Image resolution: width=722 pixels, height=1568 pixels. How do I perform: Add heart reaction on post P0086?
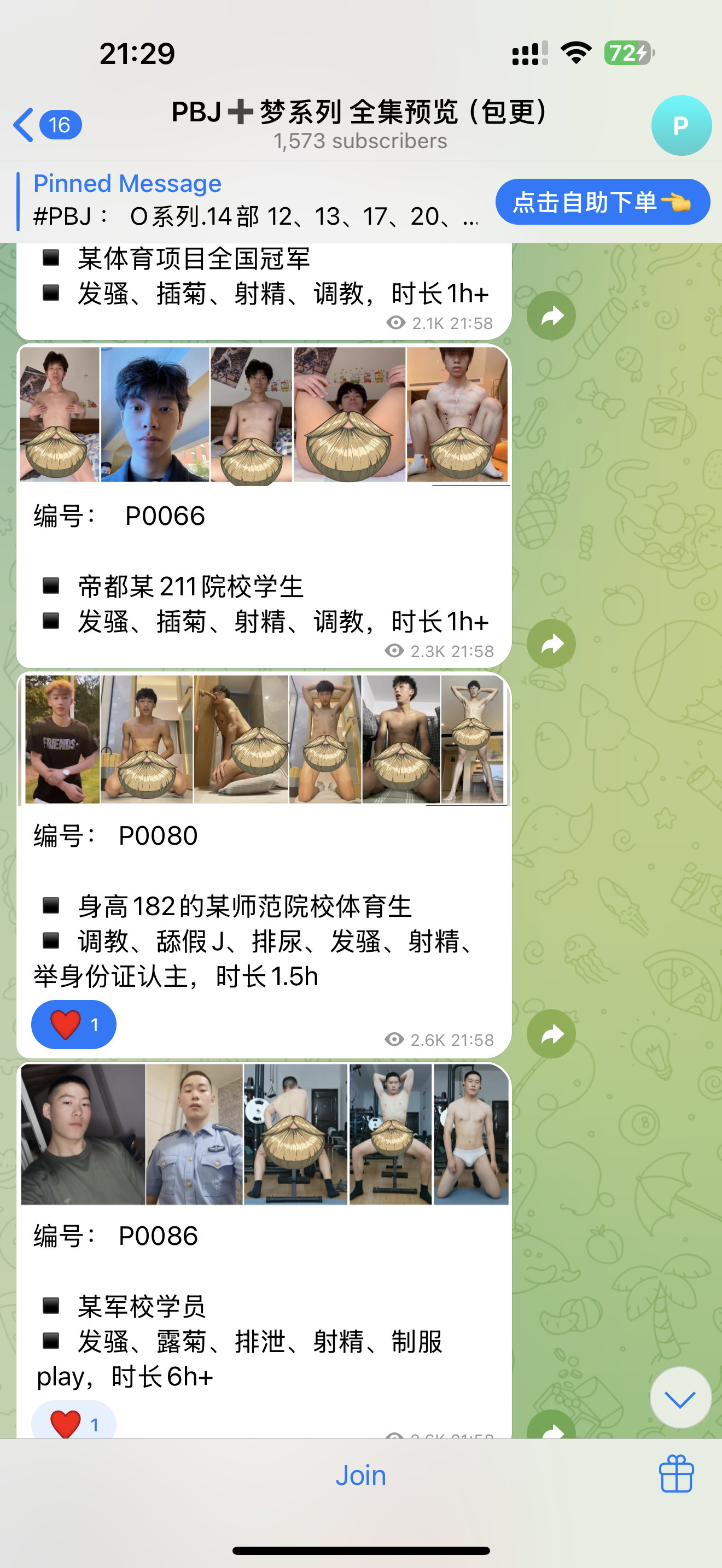pos(74,1422)
